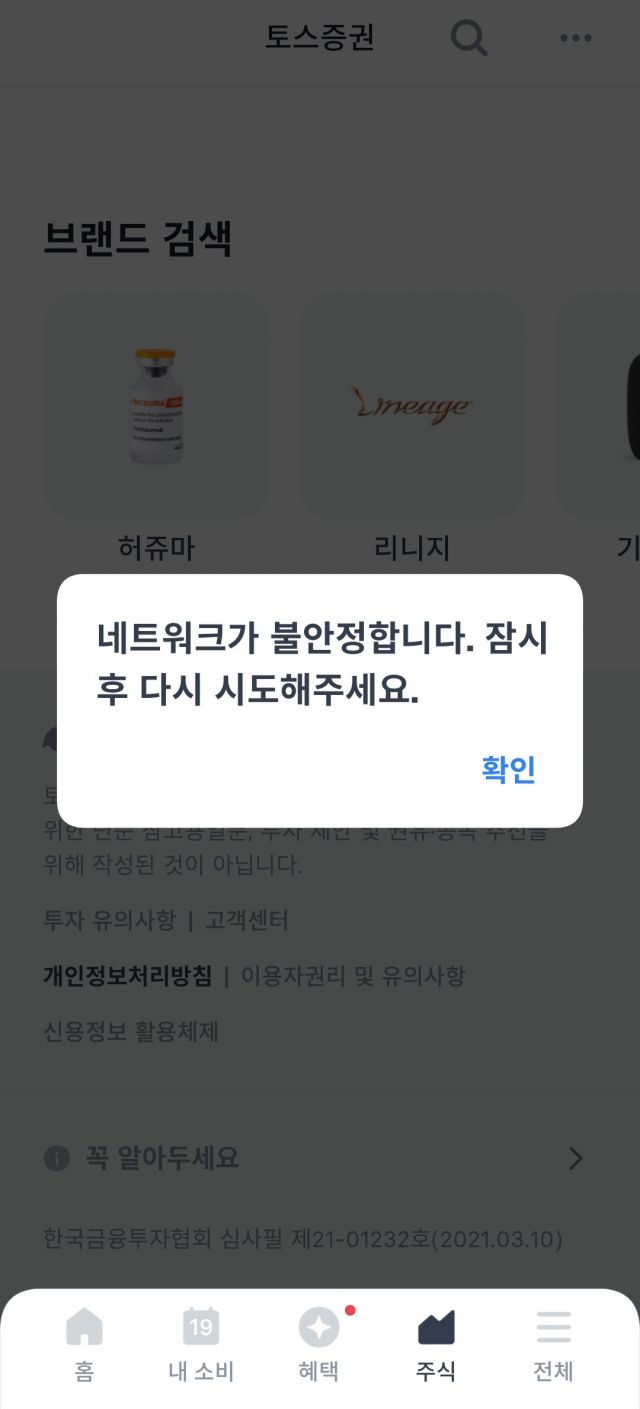Switch to the 홈 tab
The image size is (640, 1409).
84,1344
